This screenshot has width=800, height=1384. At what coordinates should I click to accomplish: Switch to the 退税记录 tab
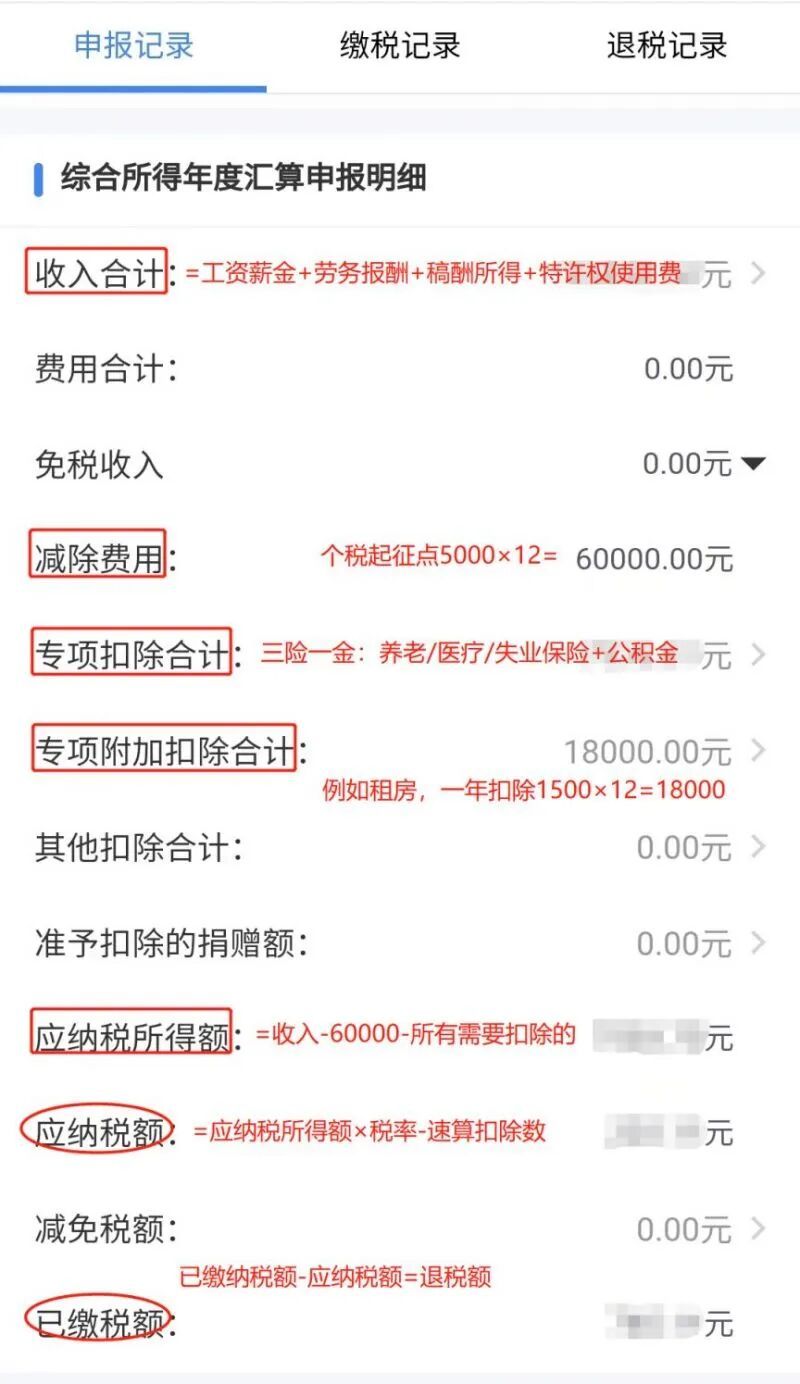click(x=666, y=46)
